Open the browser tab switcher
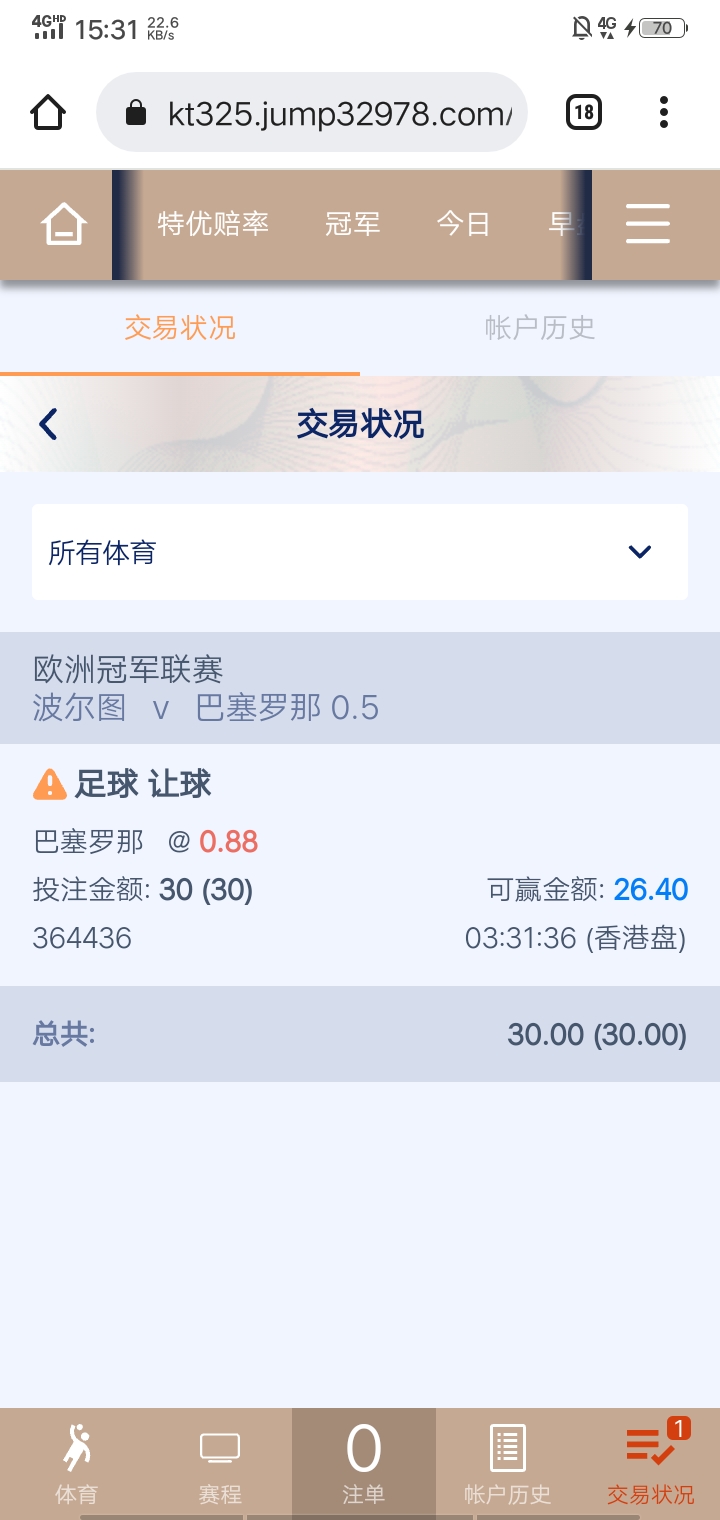The image size is (720, 1520). point(584,112)
